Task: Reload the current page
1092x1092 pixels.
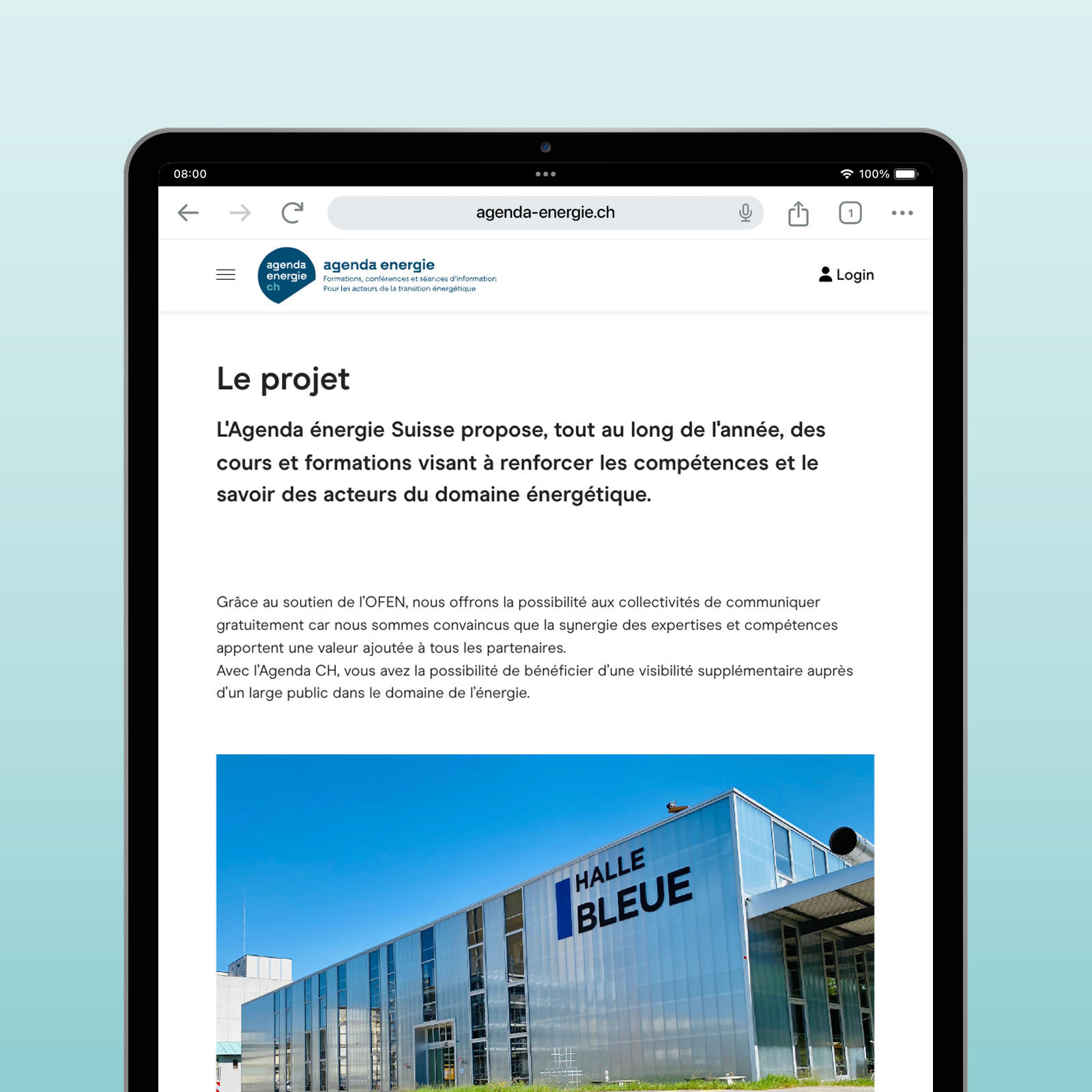Action: tap(292, 213)
